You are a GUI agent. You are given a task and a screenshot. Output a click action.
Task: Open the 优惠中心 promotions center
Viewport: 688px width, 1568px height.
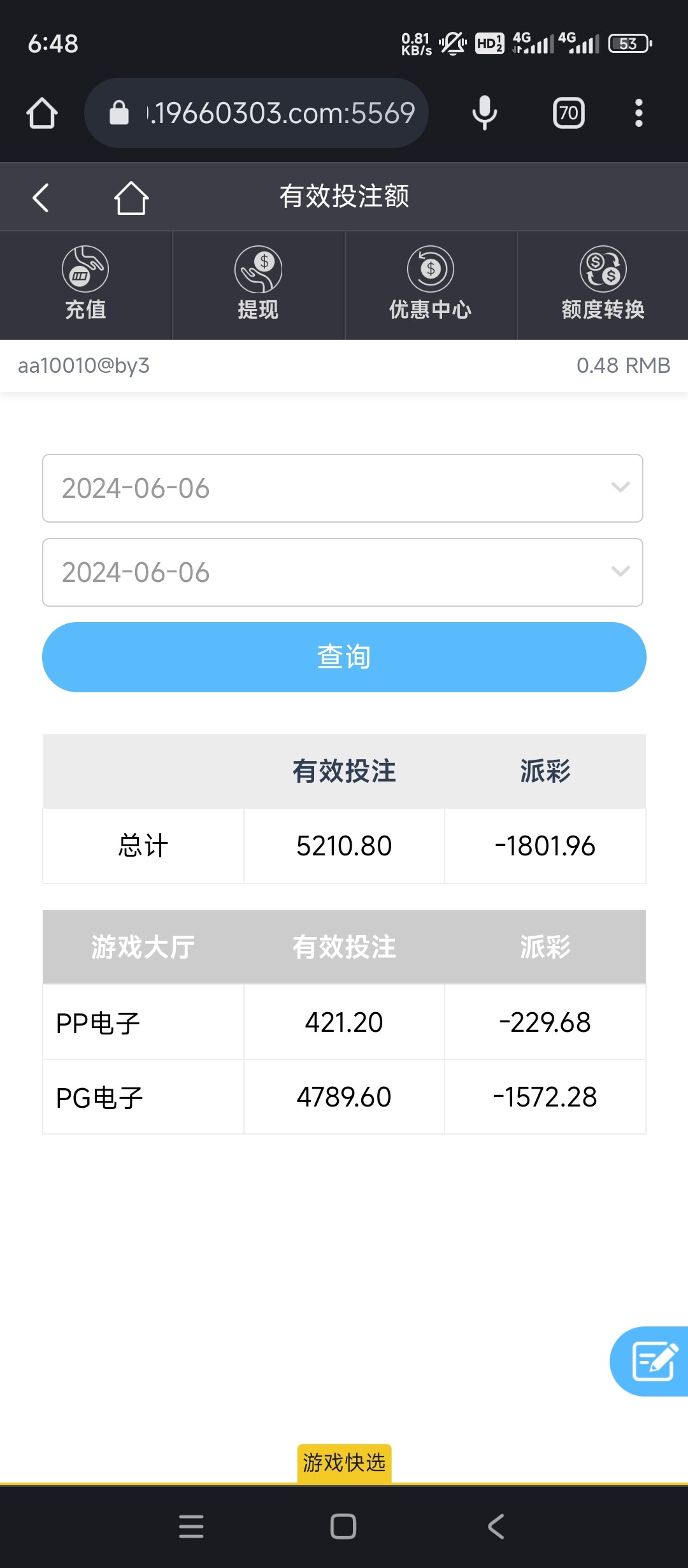pyautogui.click(x=430, y=285)
